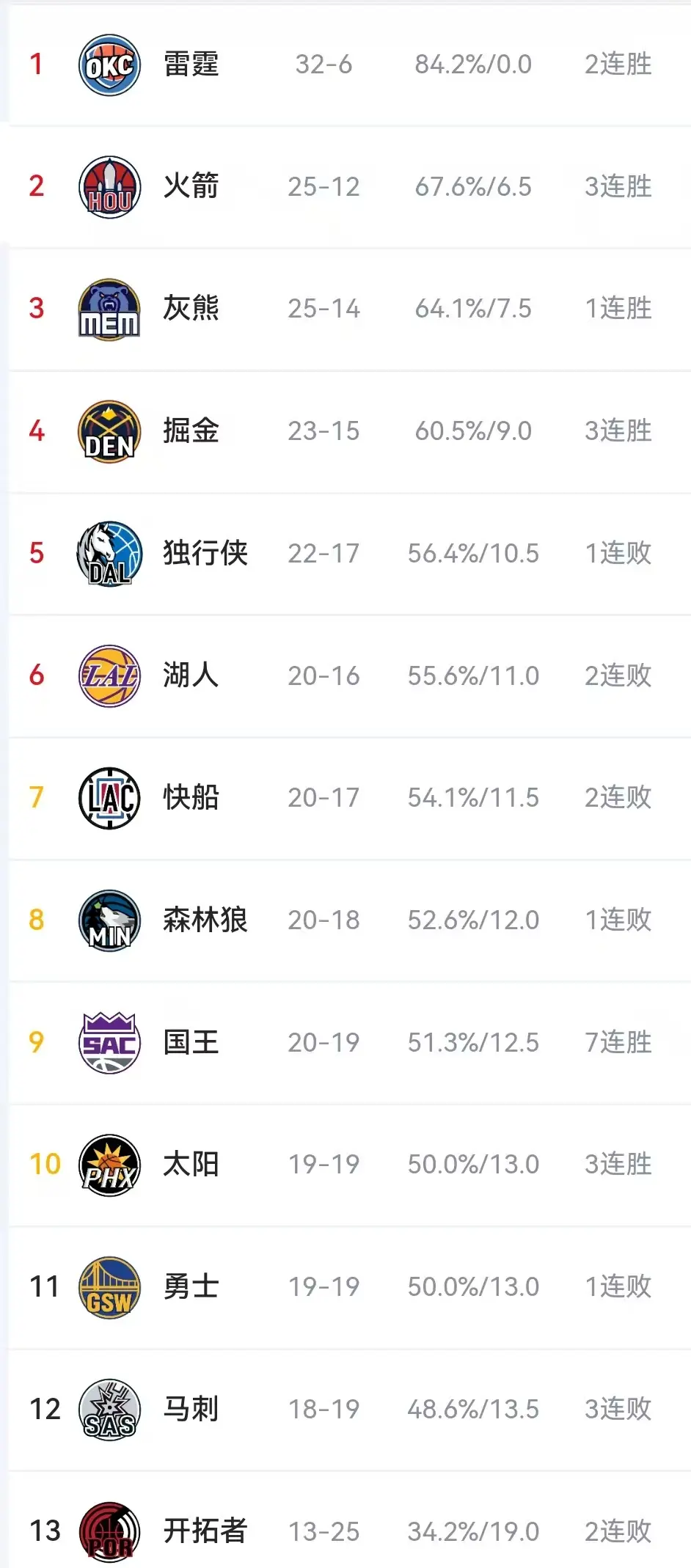The image size is (691, 1568).
Task: Tap the 太阳 team row
Action: click(x=191, y=1164)
